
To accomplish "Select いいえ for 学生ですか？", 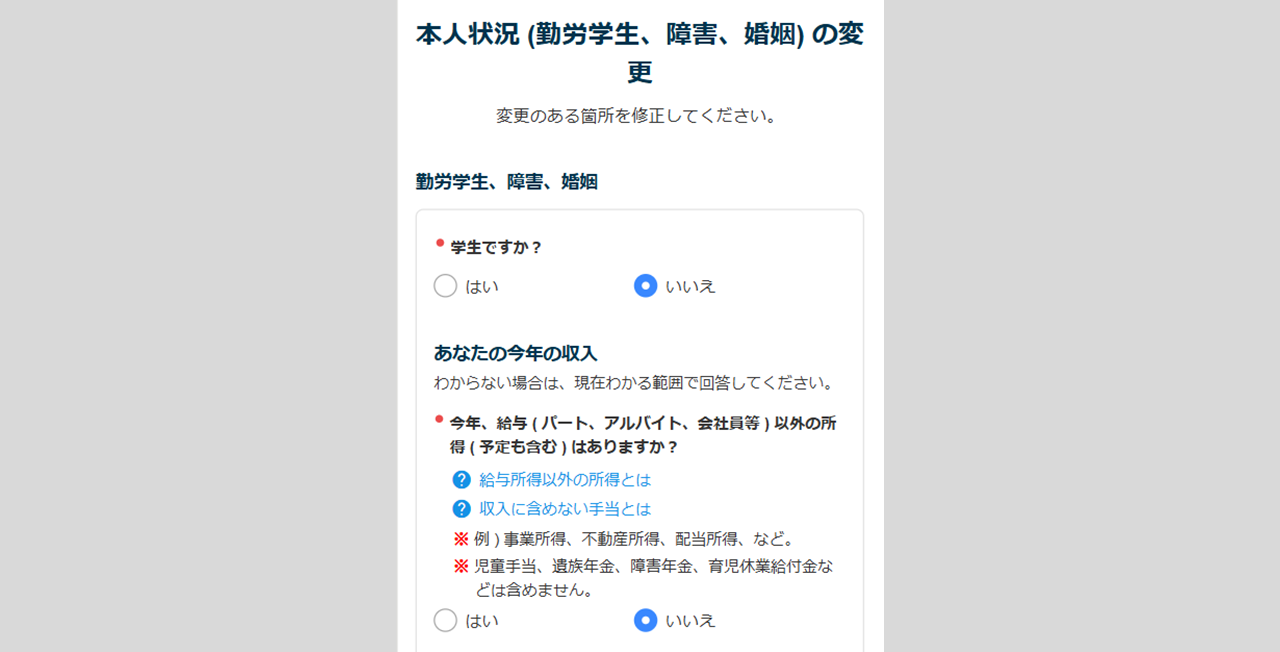I will click(x=646, y=286).
